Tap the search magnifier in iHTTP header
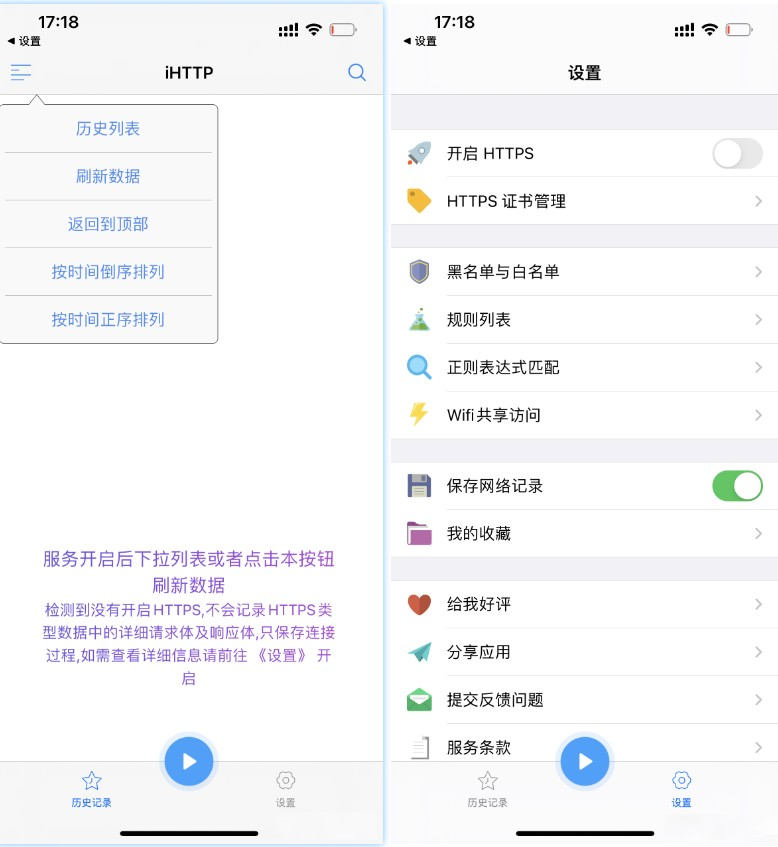778x847 pixels. coord(357,72)
